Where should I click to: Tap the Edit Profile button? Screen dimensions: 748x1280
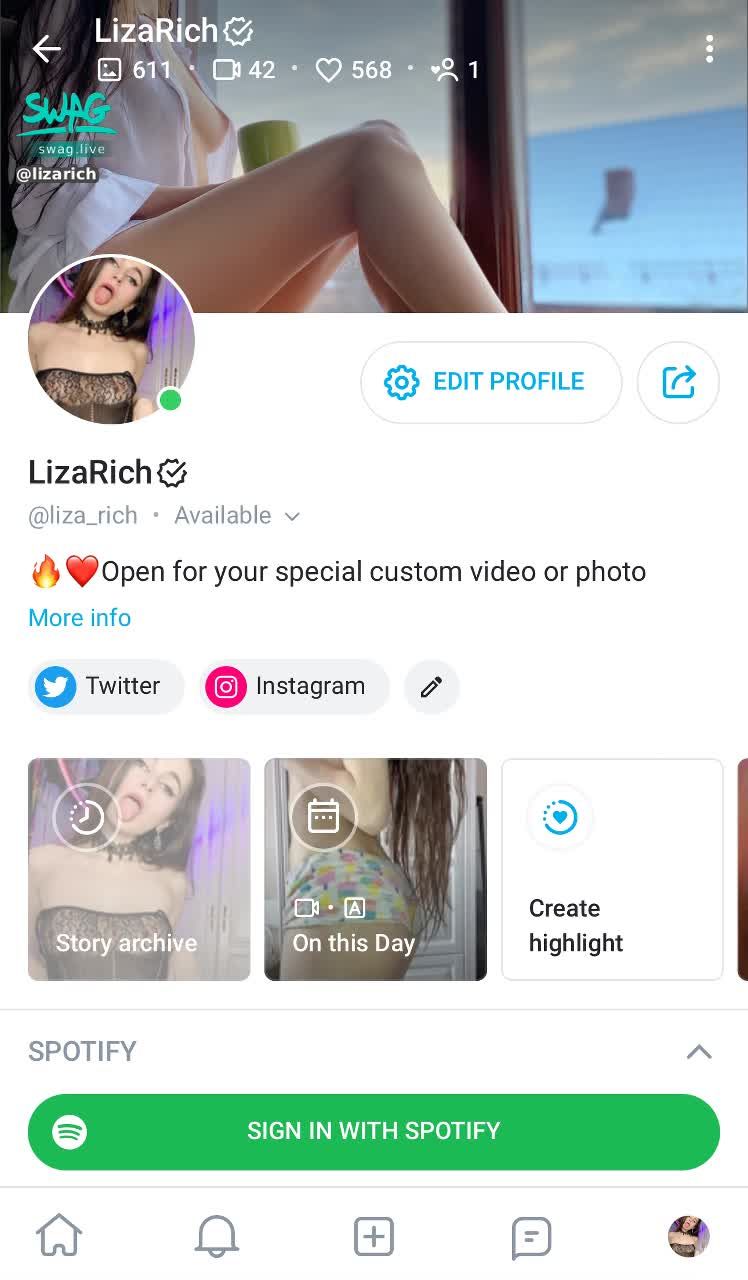coord(490,382)
